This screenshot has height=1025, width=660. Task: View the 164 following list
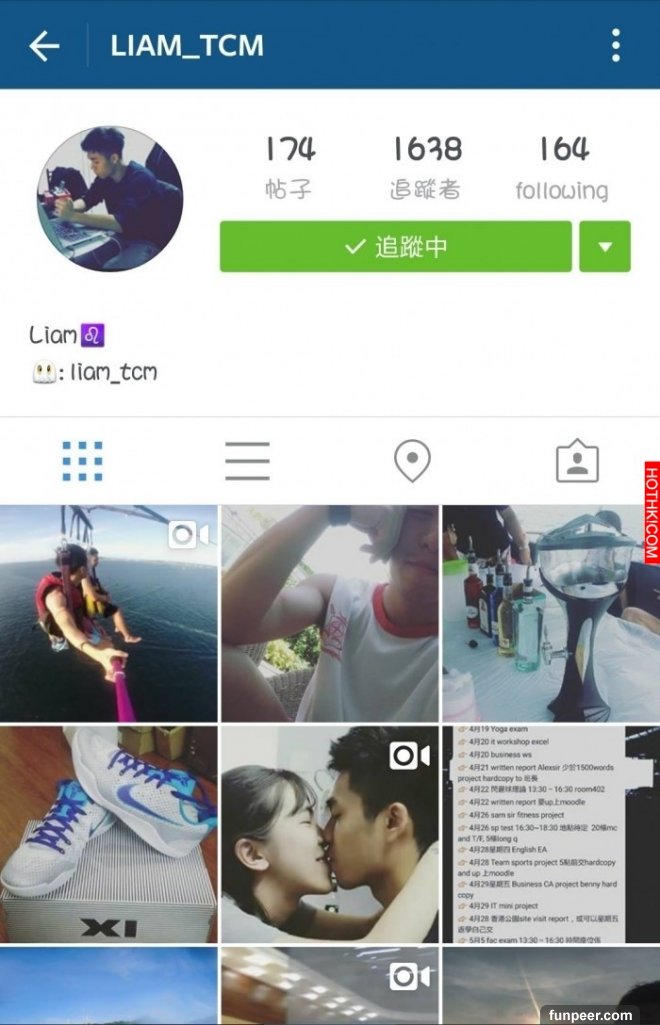pyautogui.click(x=562, y=167)
